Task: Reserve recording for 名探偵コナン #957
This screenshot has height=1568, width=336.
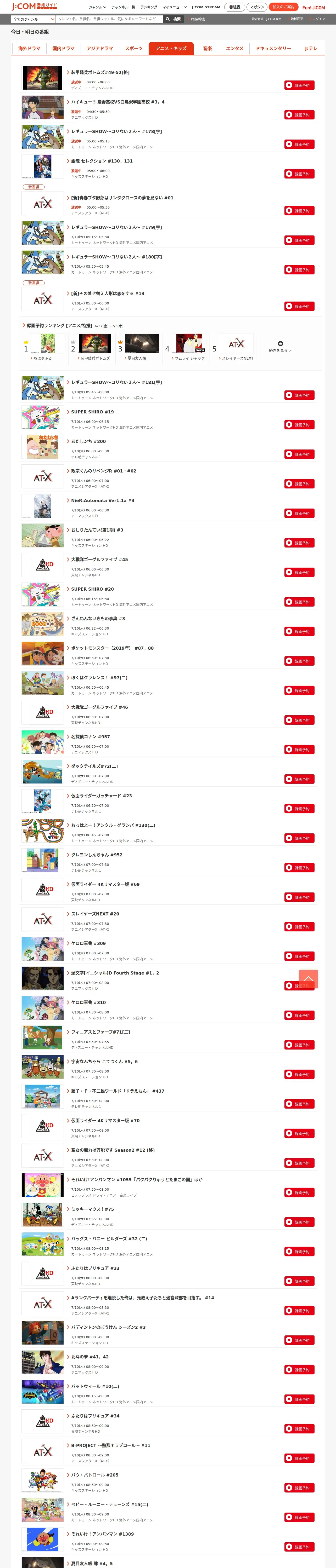Action: 299,749
